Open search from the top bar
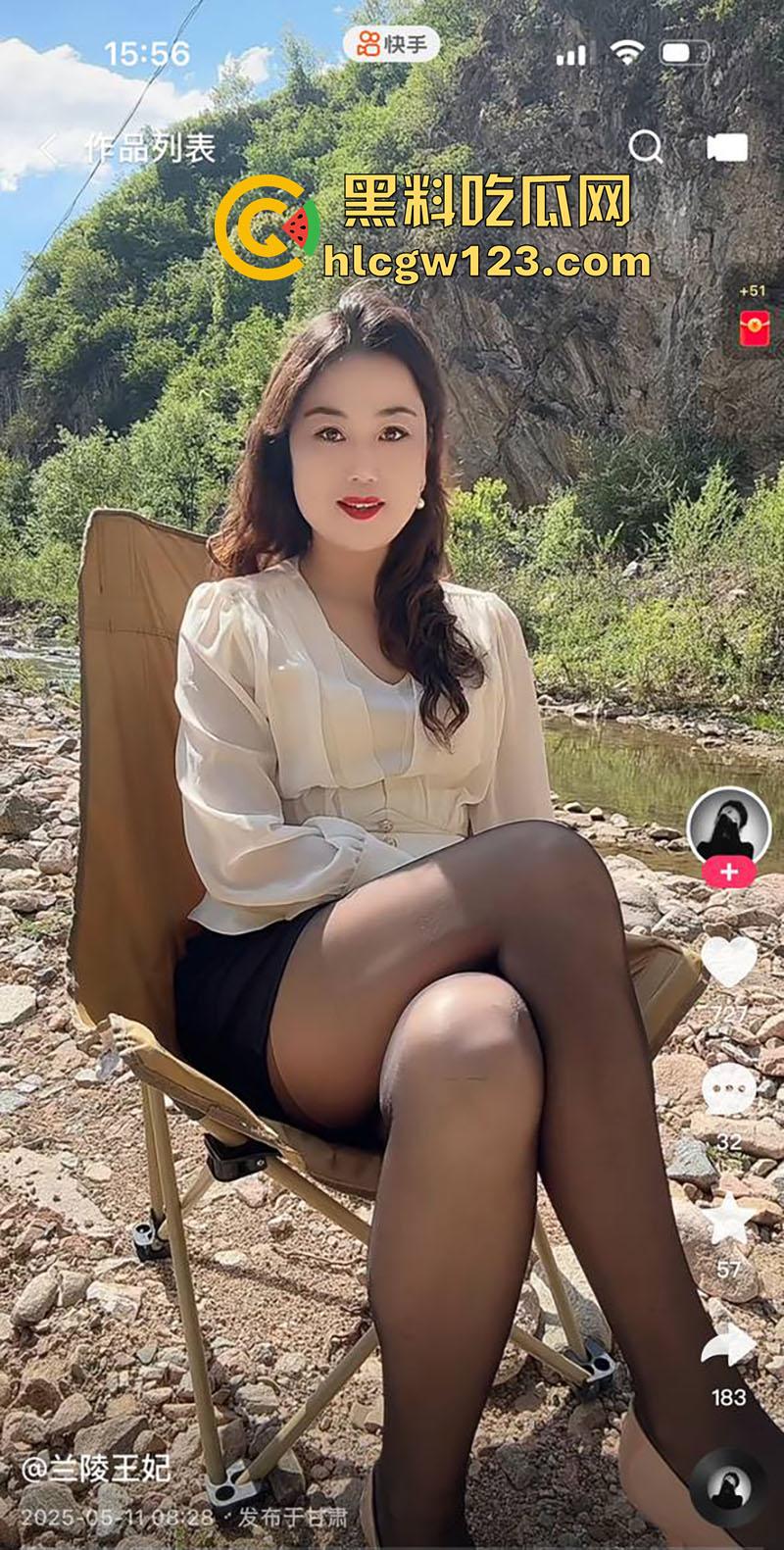 pyautogui.click(x=647, y=146)
